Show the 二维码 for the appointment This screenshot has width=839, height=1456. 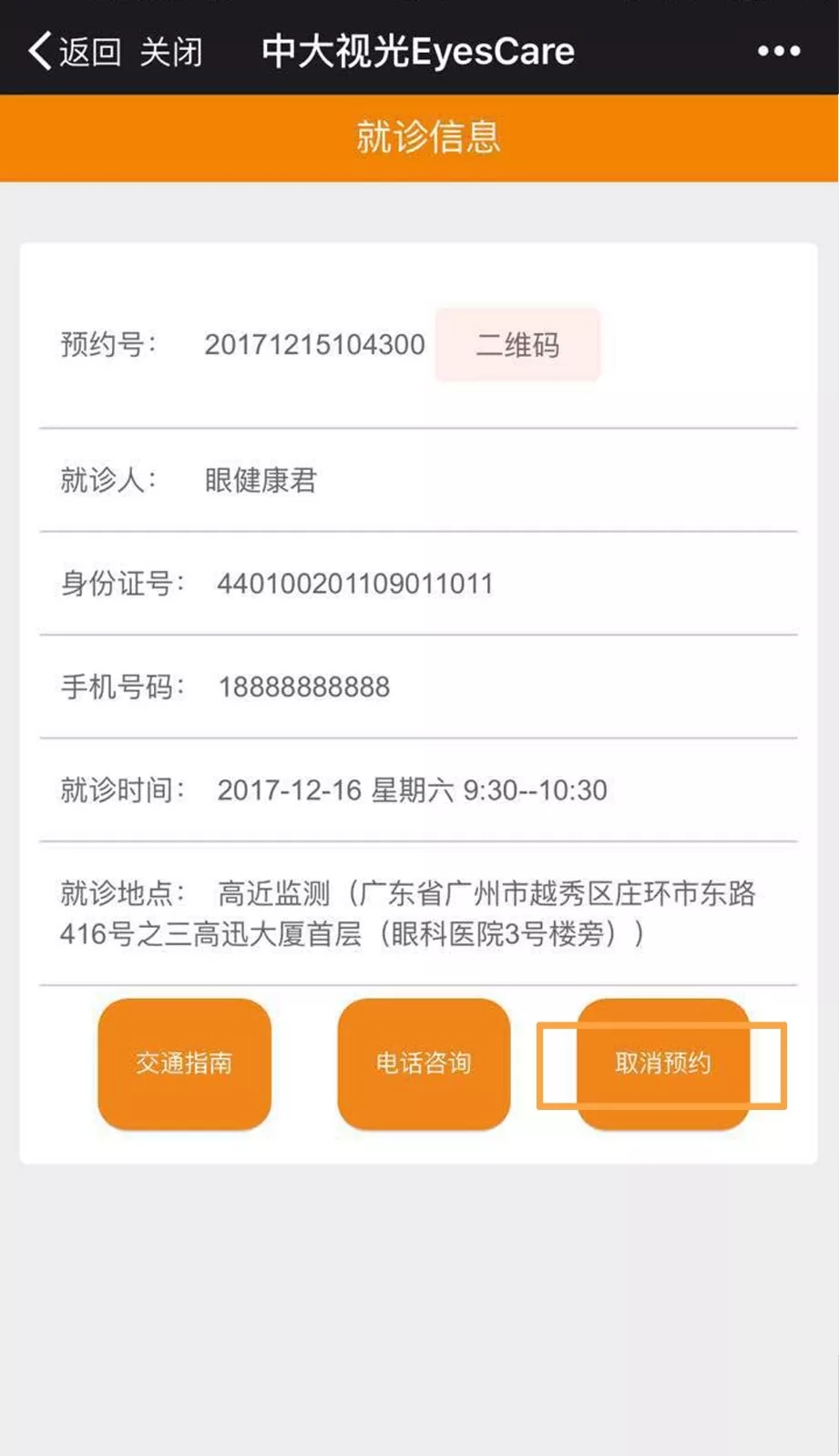click(x=517, y=344)
